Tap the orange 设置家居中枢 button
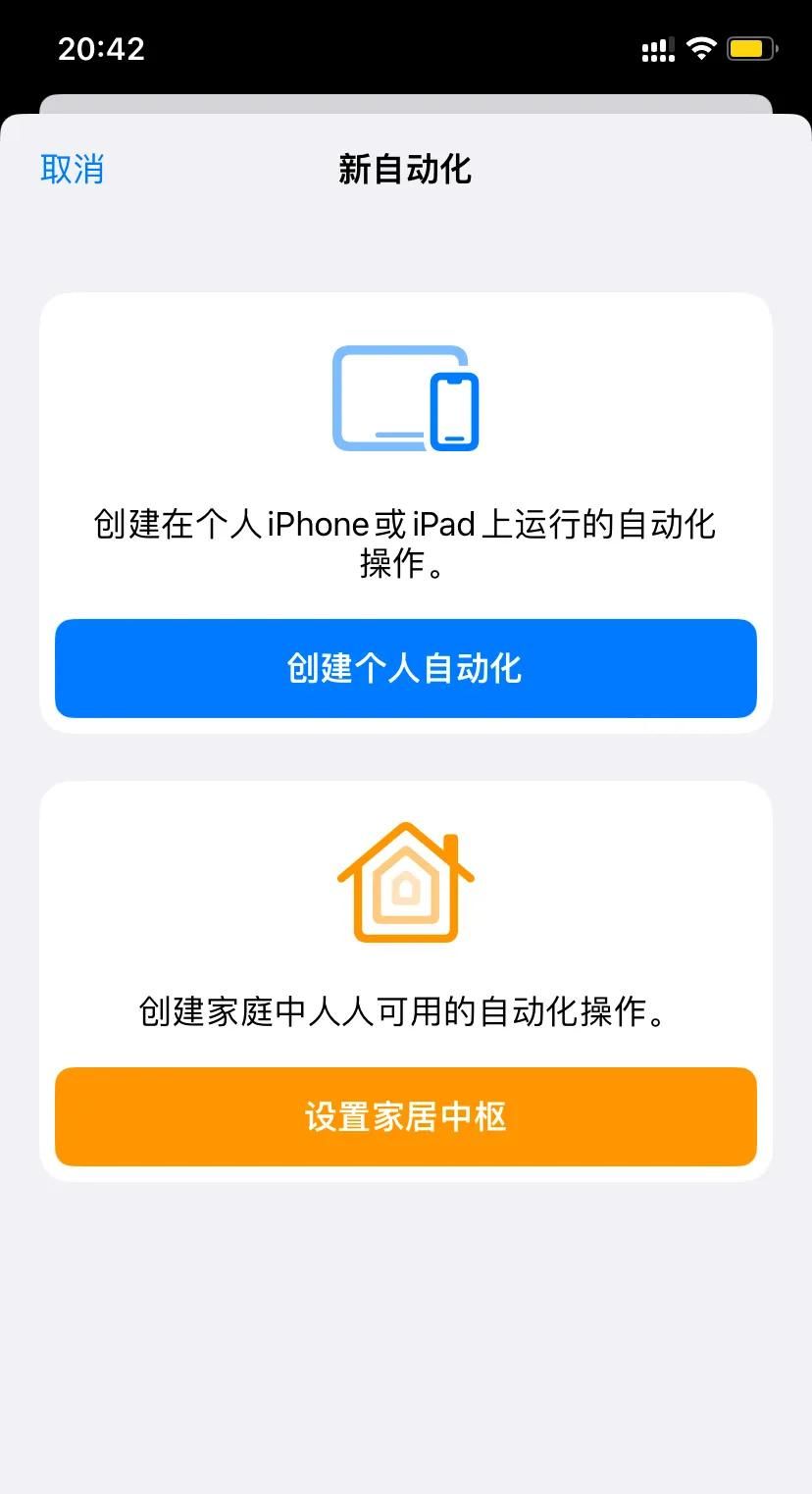Image resolution: width=812 pixels, height=1494 pixels. tap(405, 1116)
